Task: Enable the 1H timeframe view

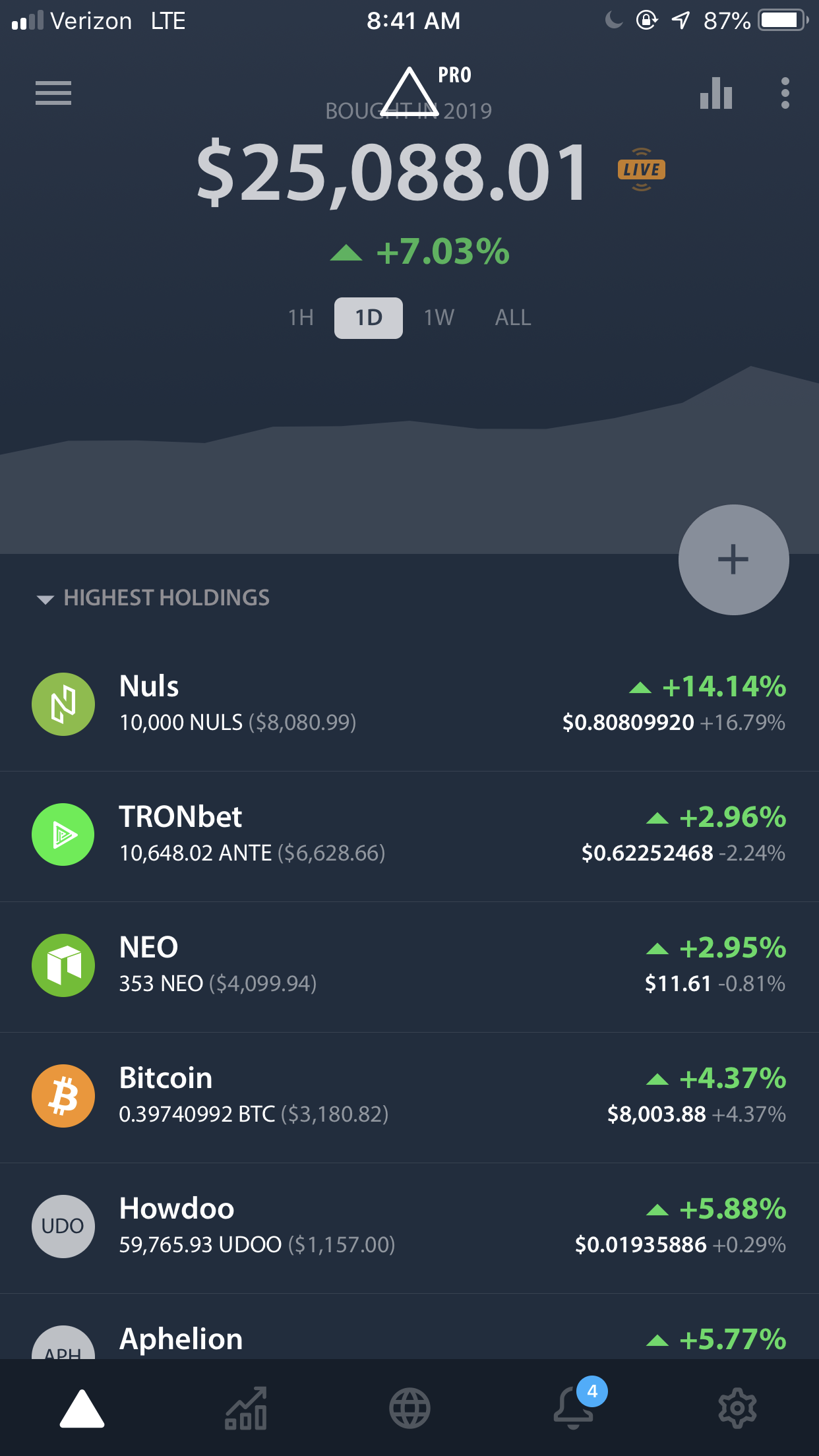Action: click(x=300, y=317)
